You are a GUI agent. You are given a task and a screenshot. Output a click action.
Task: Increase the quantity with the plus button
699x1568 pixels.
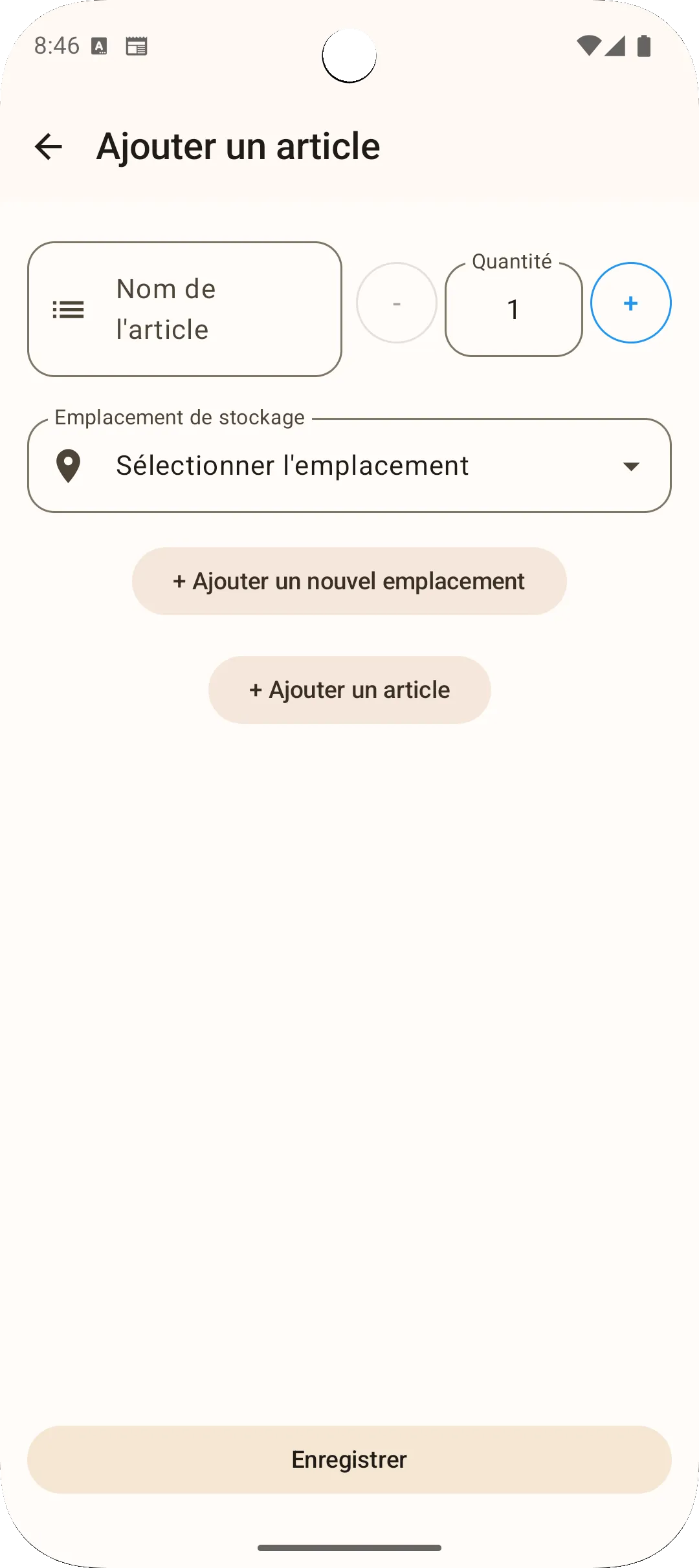click(630, 302)
